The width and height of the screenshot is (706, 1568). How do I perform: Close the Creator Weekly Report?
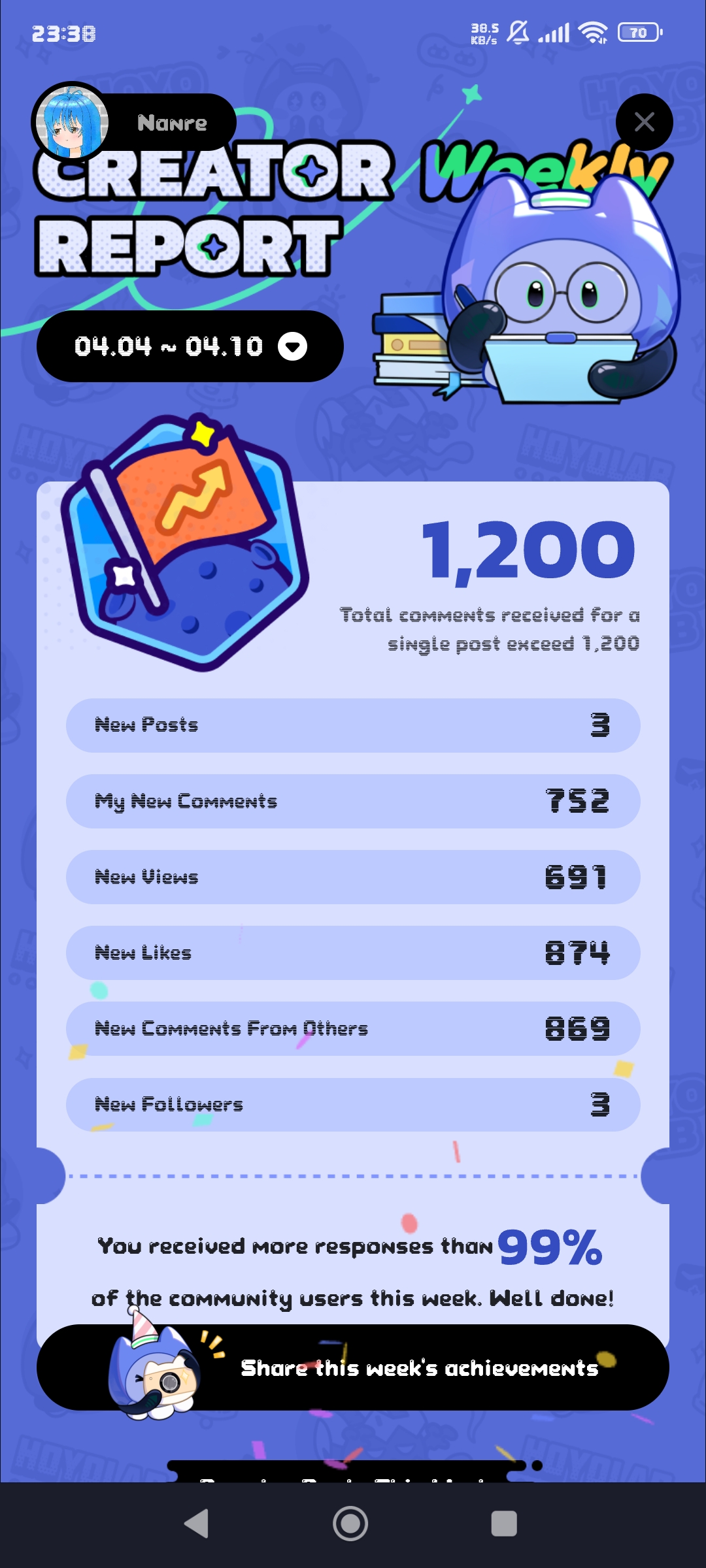646,122
